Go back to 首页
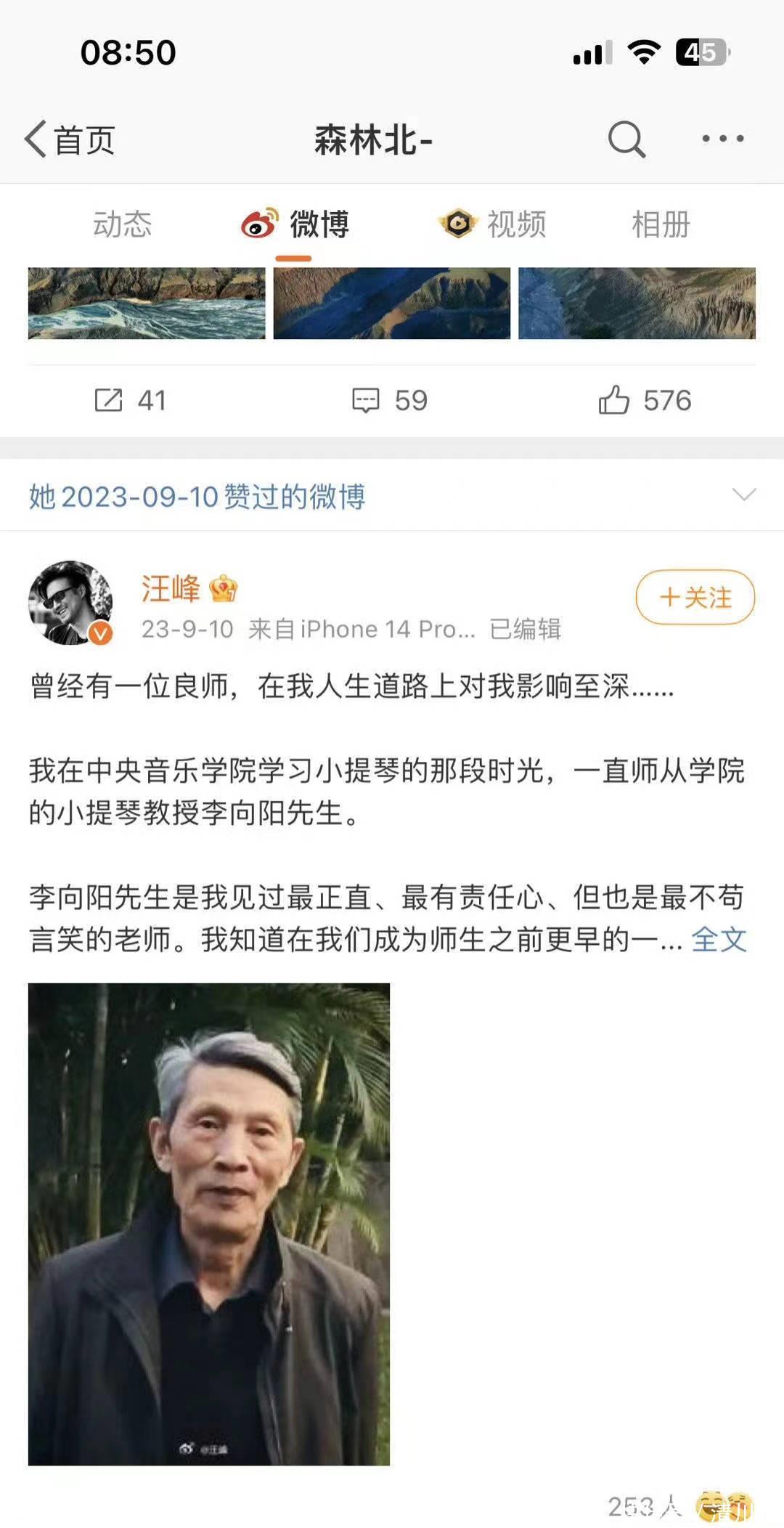This screenshot has width=784, height=1528. pyautogui.click(x=70, y=139)
